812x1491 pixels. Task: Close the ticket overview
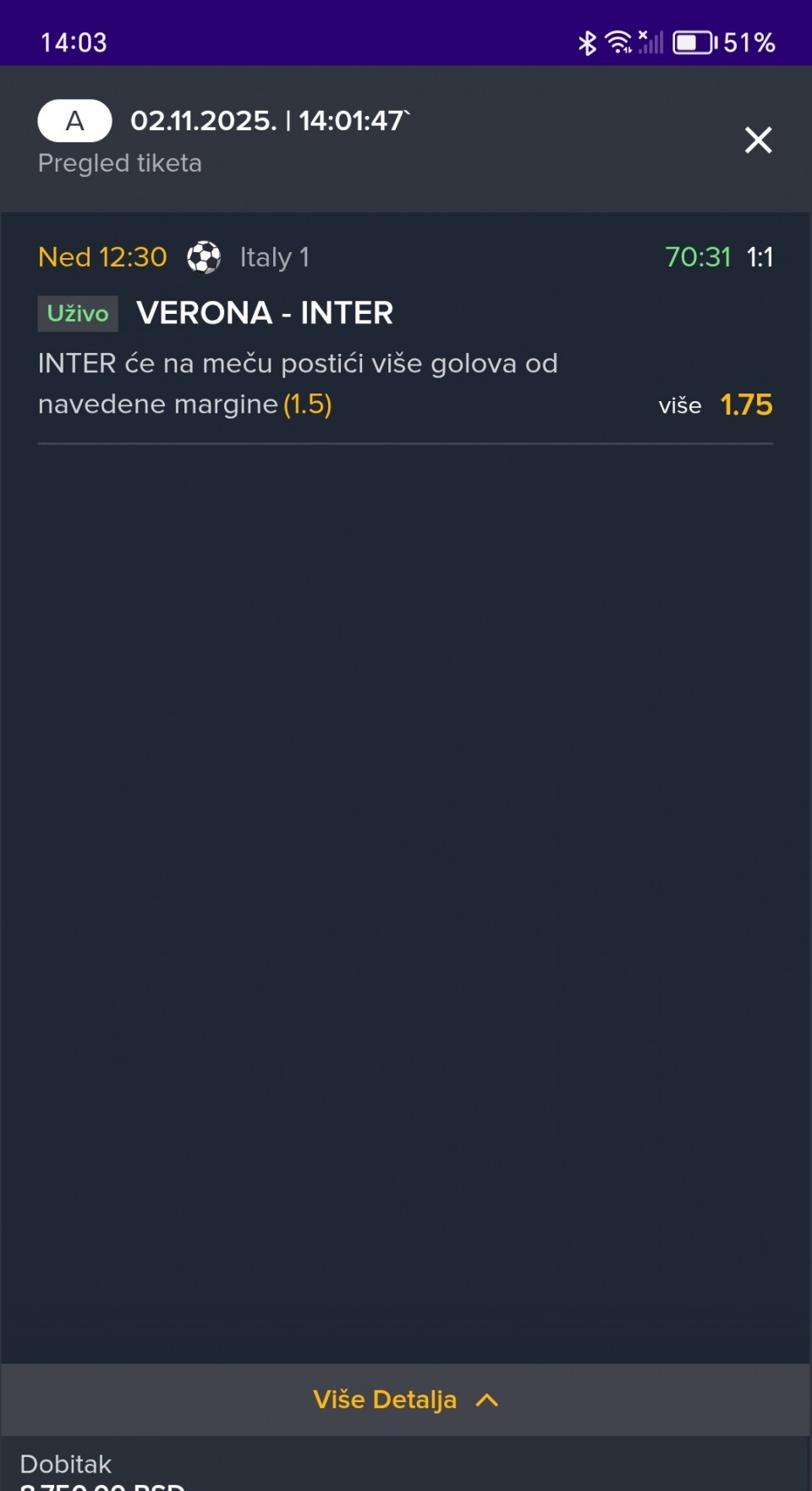coord(758,140)
